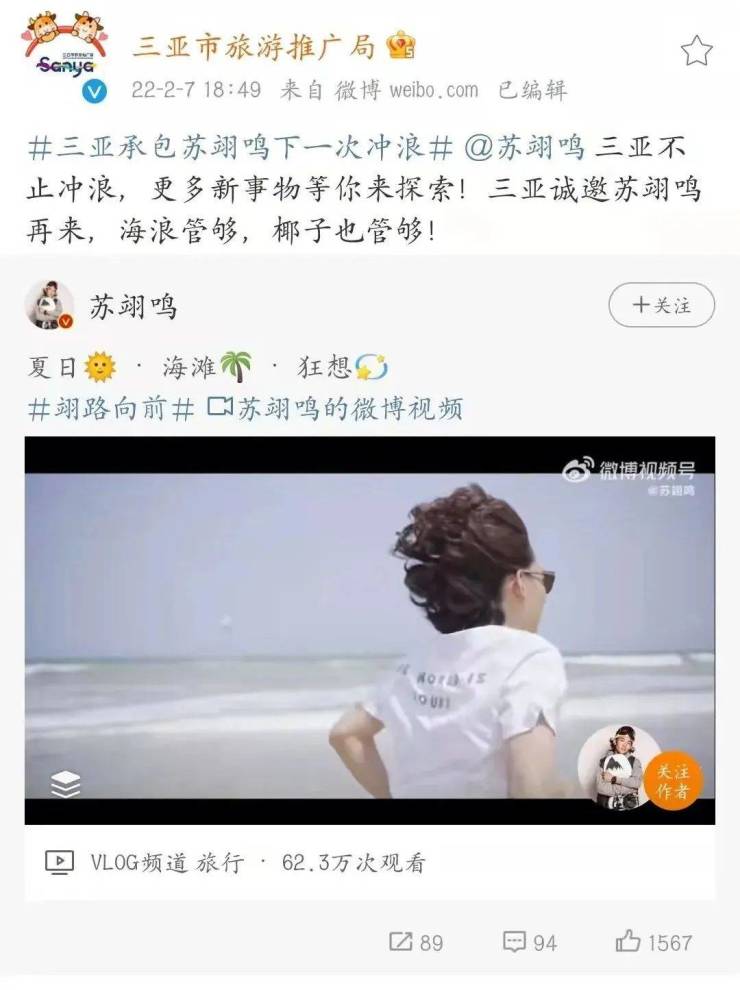
Task: Open the layers icon on the video
Action: (x=65, y=785)
